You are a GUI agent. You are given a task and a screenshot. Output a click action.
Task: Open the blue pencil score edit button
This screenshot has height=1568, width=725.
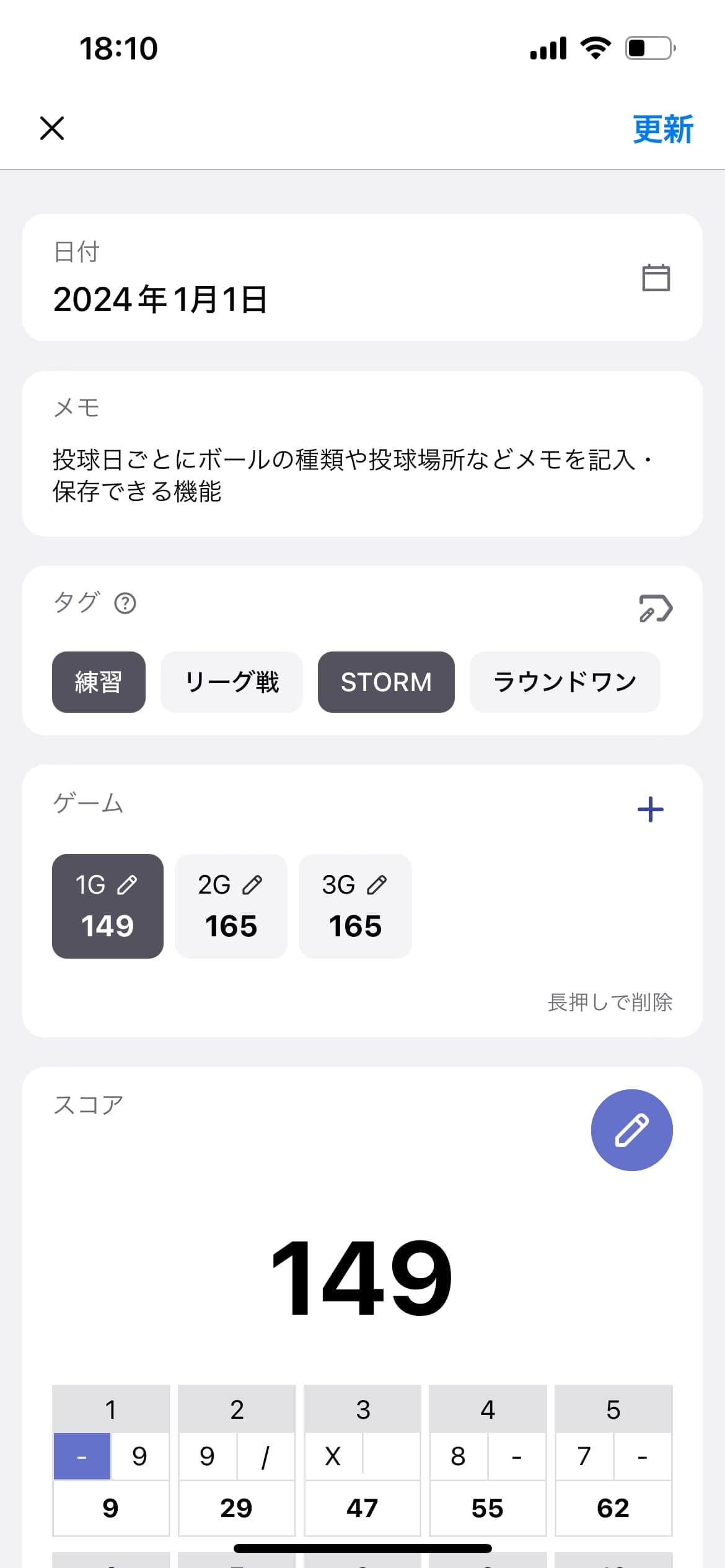click(x=631, y=1130)
